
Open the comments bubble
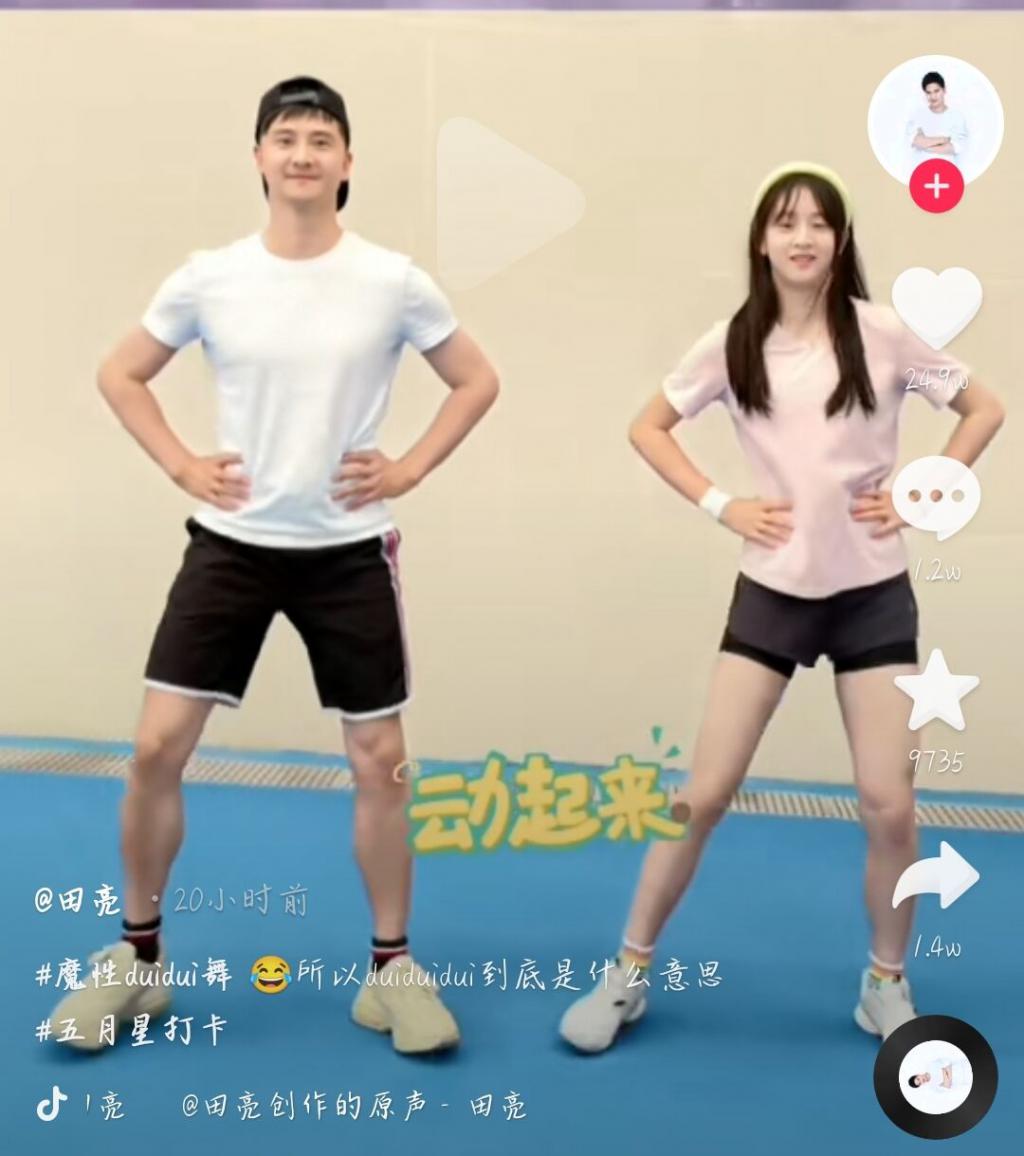tap(936, 498)
